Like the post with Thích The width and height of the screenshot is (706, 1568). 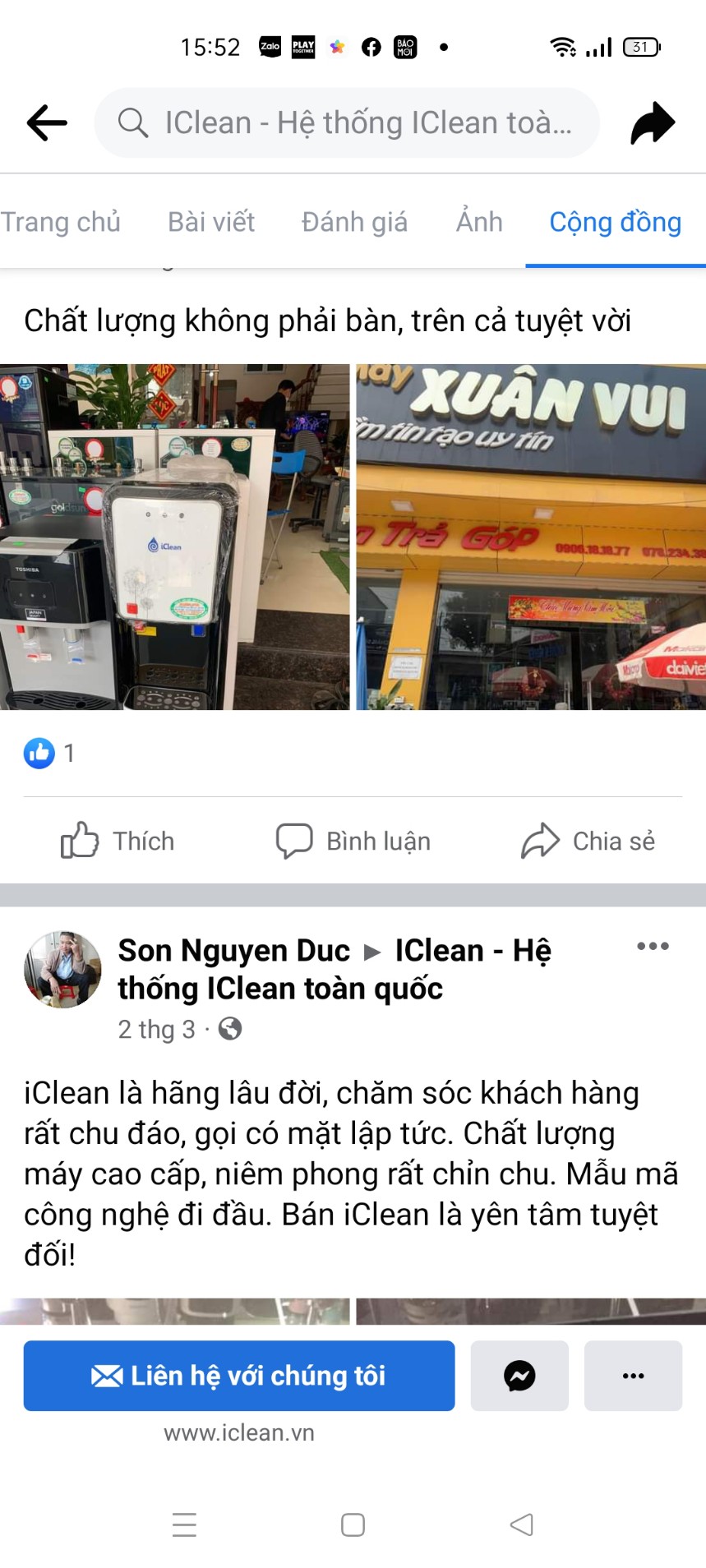118,841
